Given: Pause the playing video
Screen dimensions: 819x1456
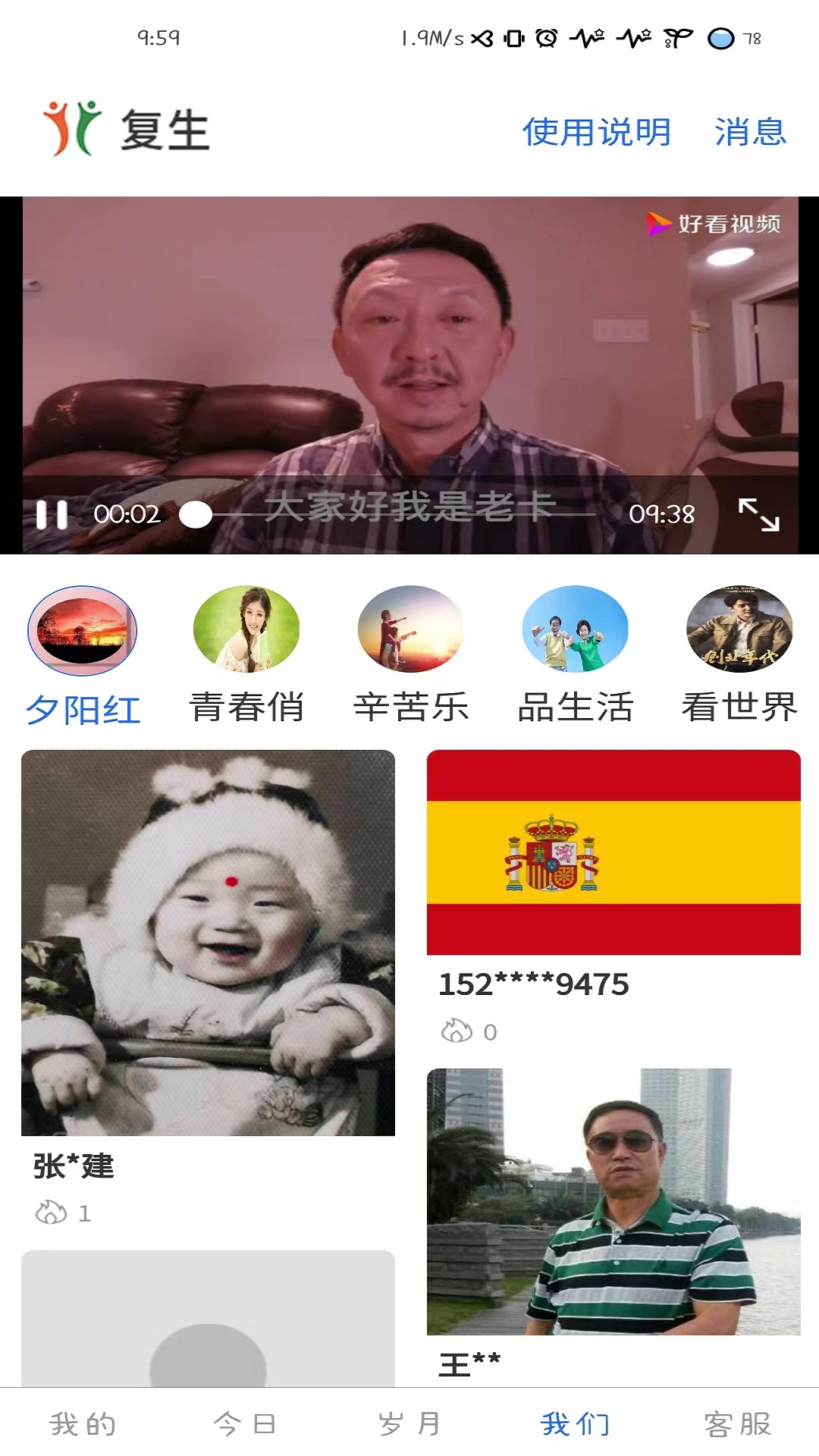Looking at the screenshot, I should 52,514.
